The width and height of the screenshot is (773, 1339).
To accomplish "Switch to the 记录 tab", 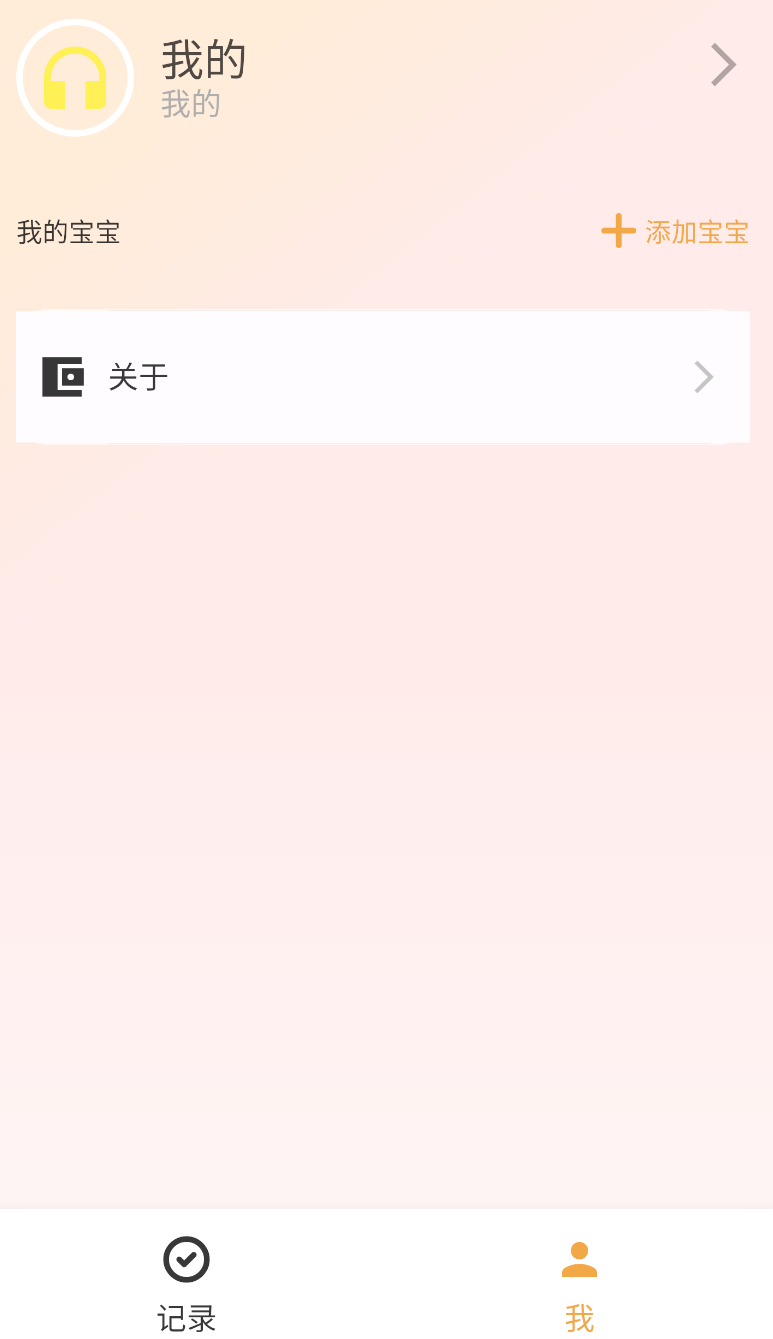I will 187,1283.
